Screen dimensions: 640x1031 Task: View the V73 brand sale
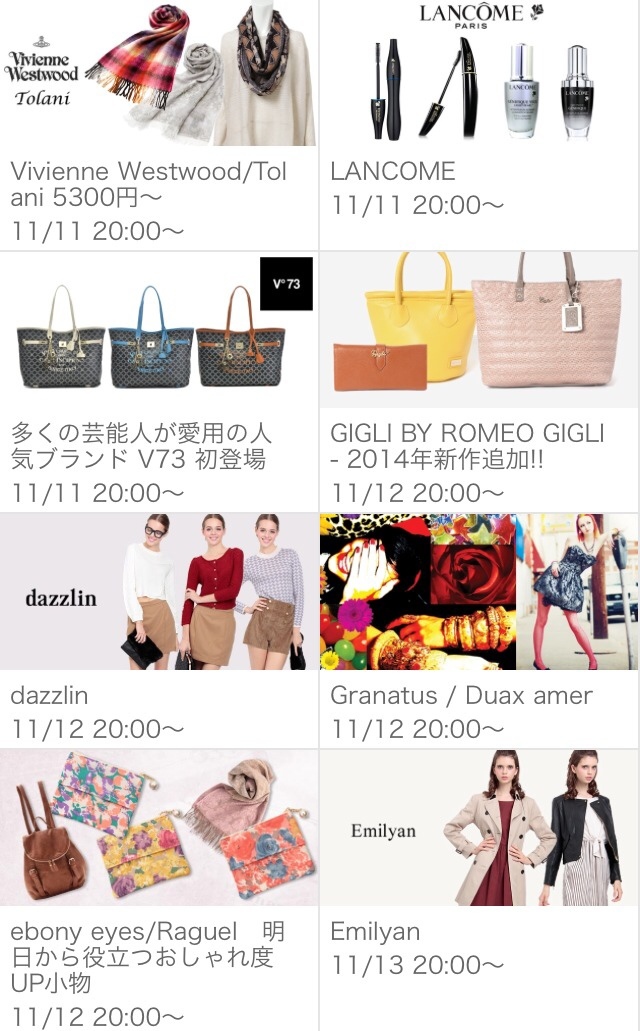point(159,380)
